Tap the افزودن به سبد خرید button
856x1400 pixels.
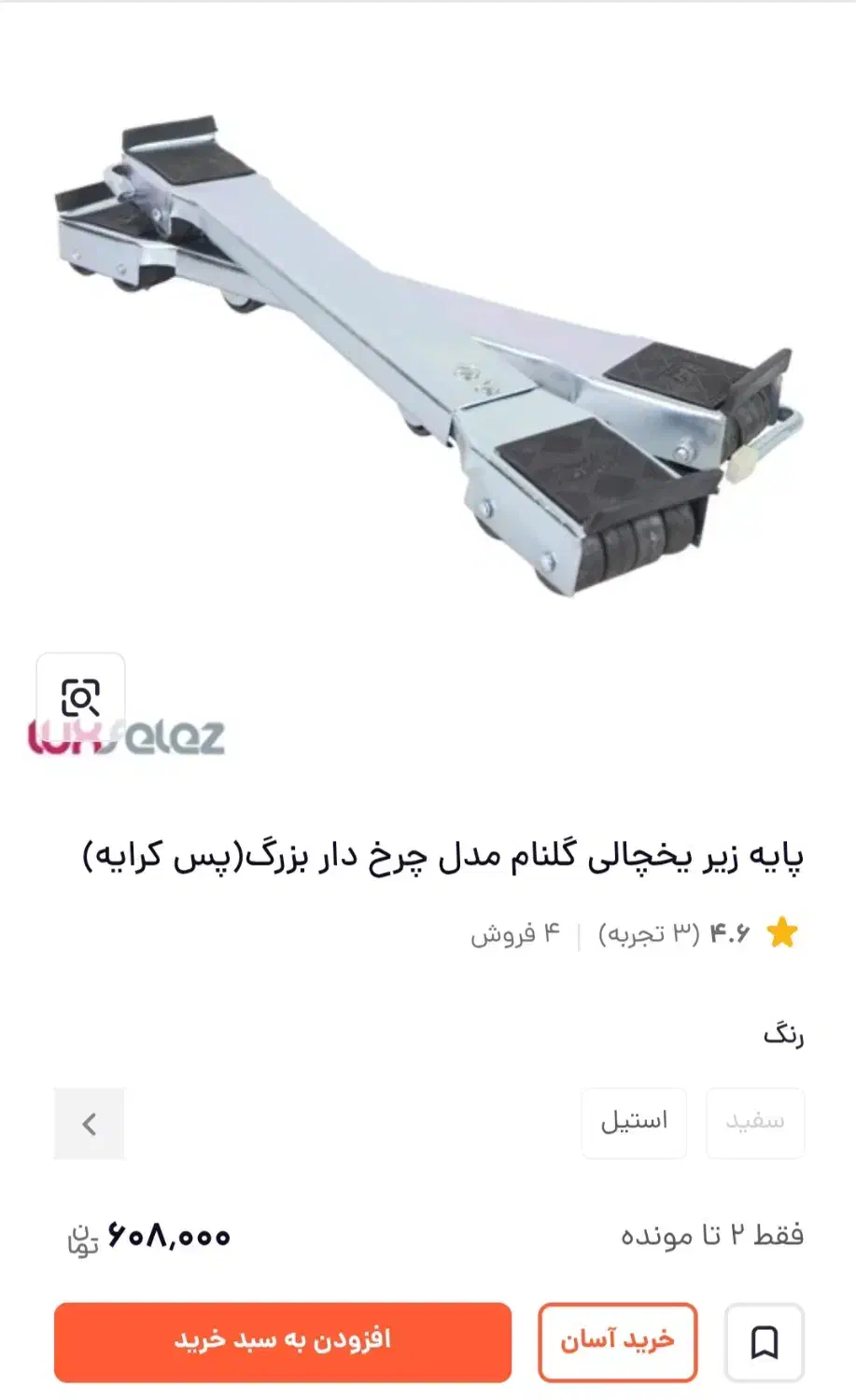tap(285, 1342)
